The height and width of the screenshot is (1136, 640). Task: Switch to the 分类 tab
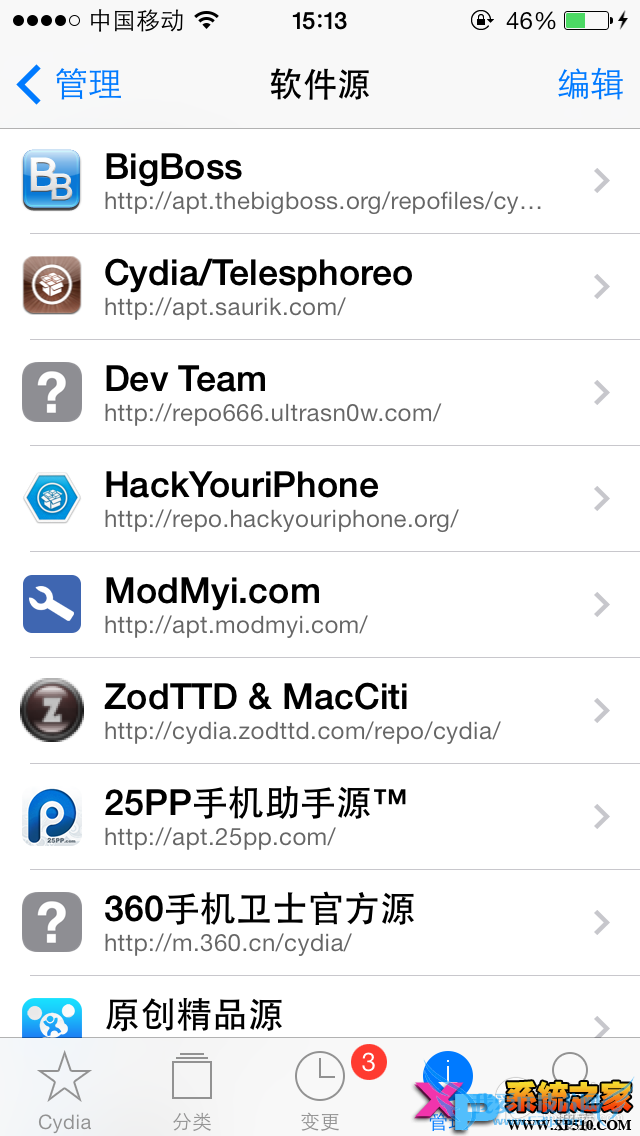192,1090
